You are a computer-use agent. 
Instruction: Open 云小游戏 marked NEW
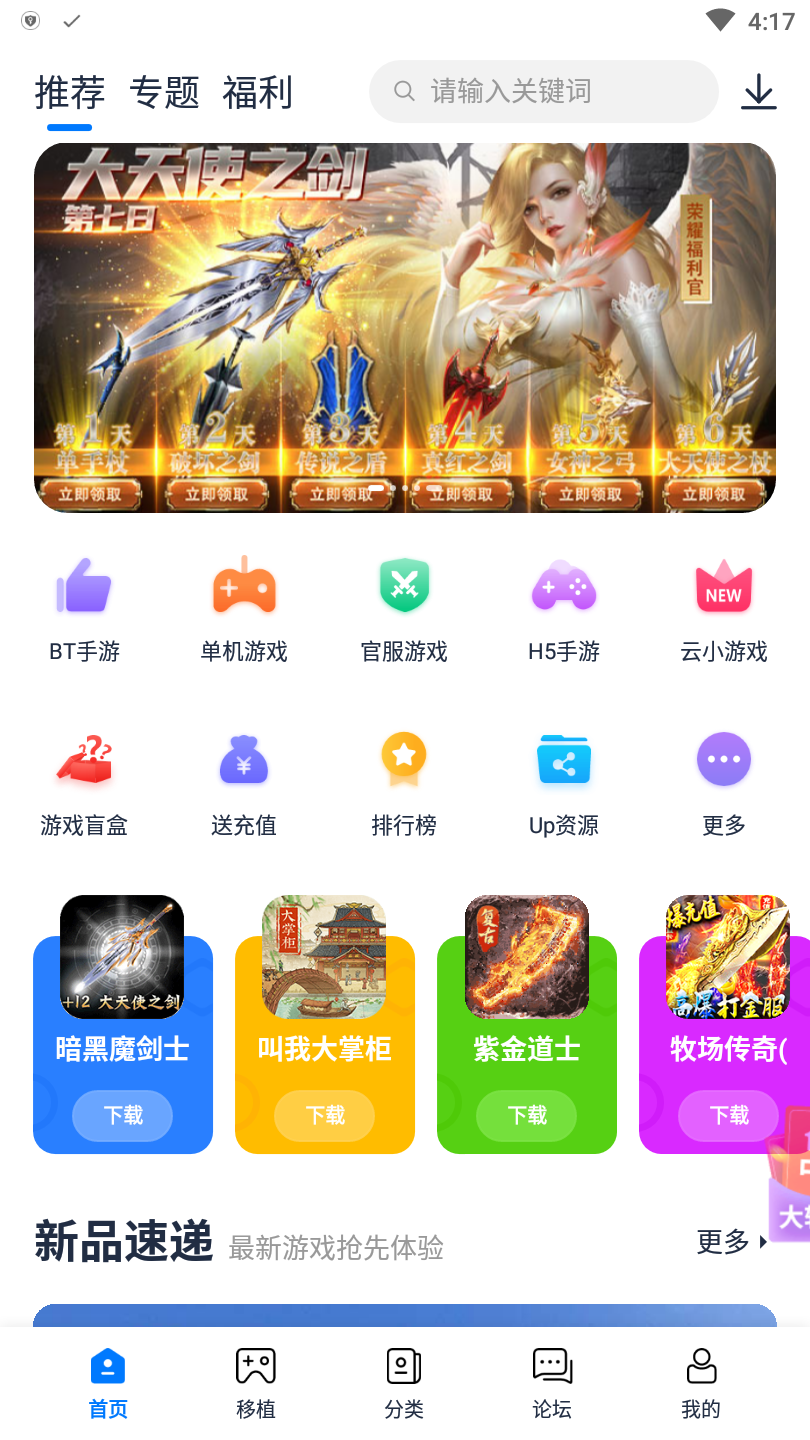[x=723, y=587]
